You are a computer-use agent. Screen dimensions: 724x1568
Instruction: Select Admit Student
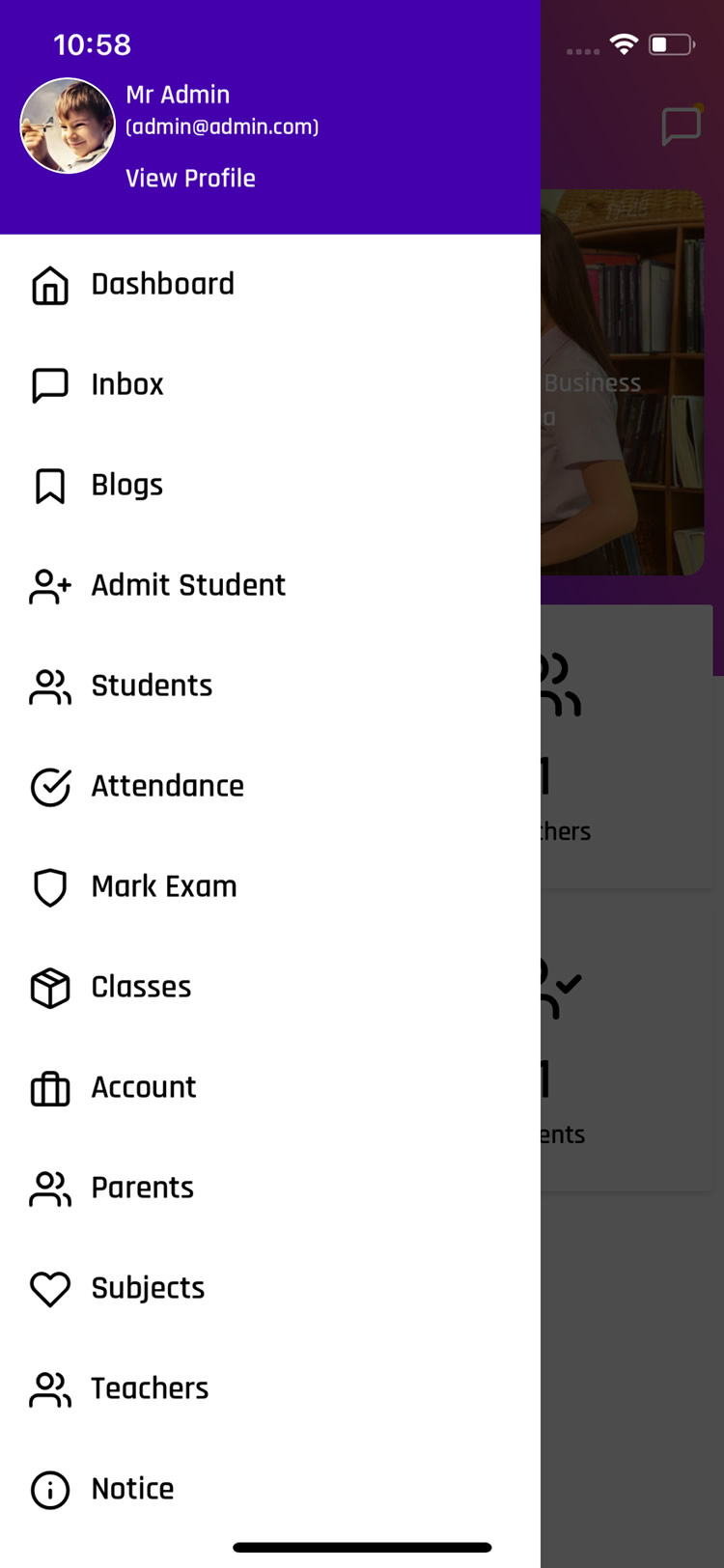(x=270, y=586)
